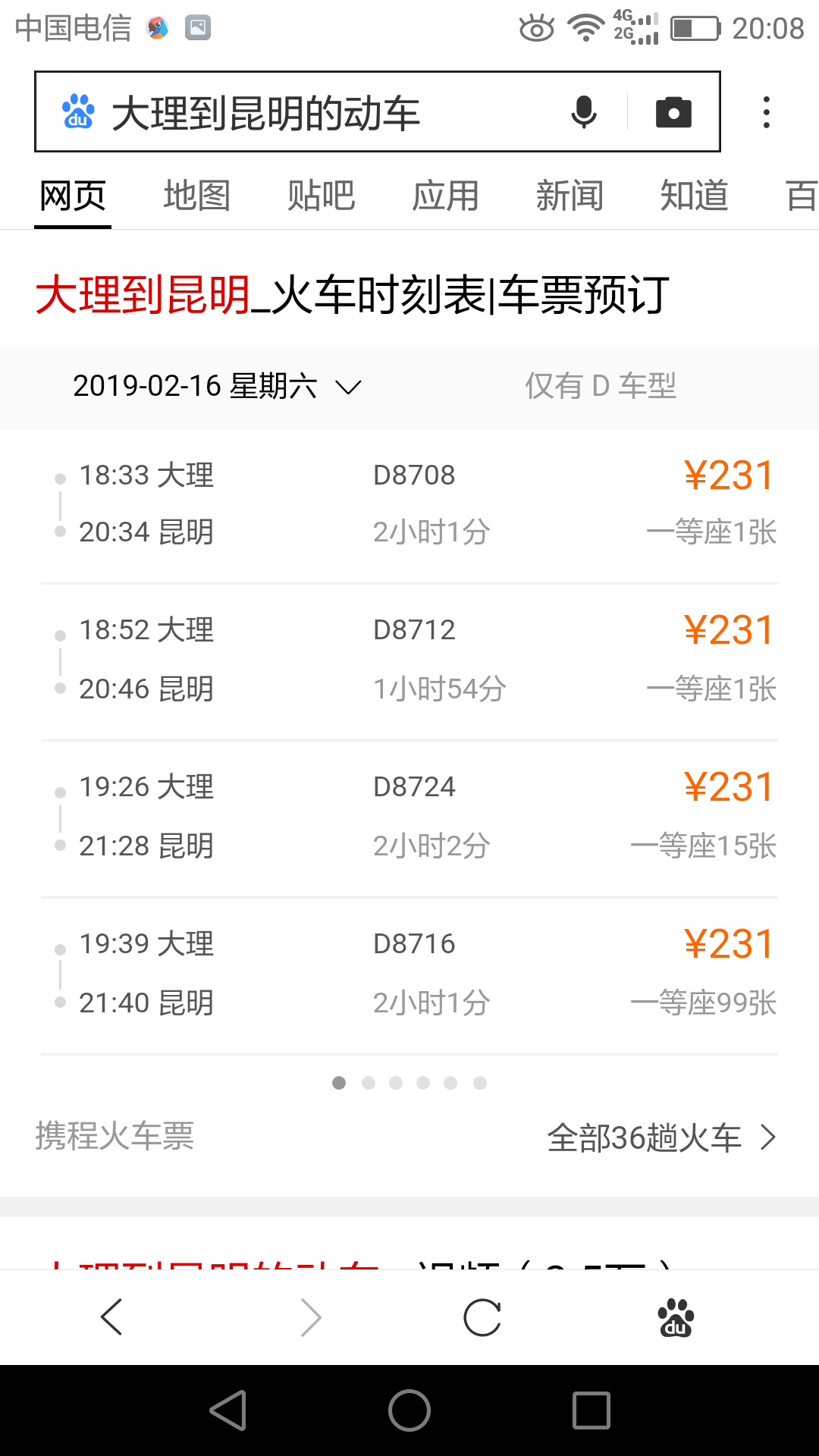Switch to the 知道 tab
Screen dimensions: 819x1456
(x=694, y=196)
